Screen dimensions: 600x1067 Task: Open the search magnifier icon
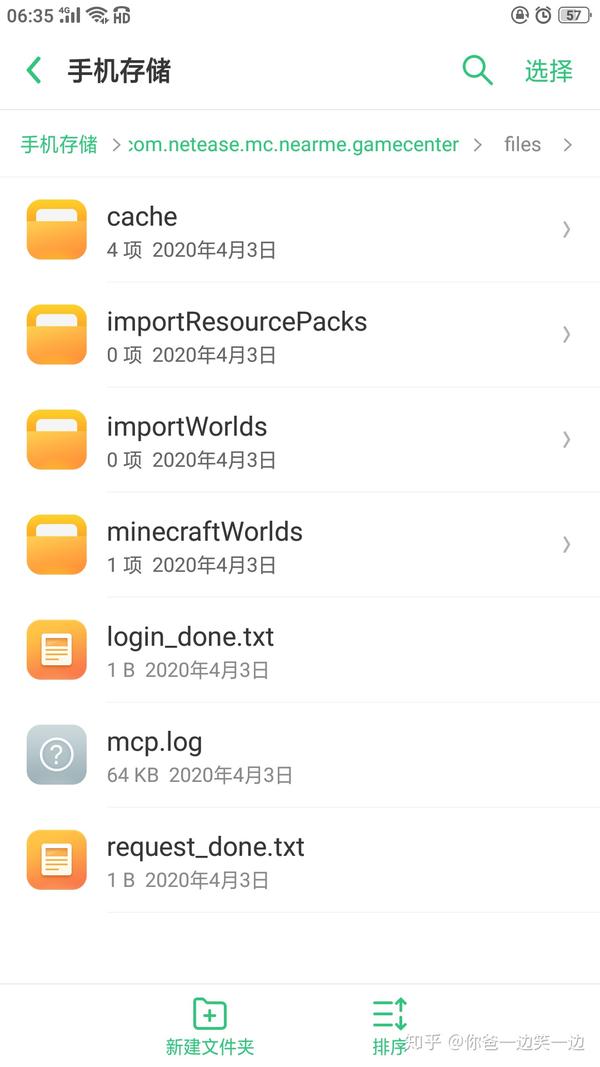click(x=477, y=70)
